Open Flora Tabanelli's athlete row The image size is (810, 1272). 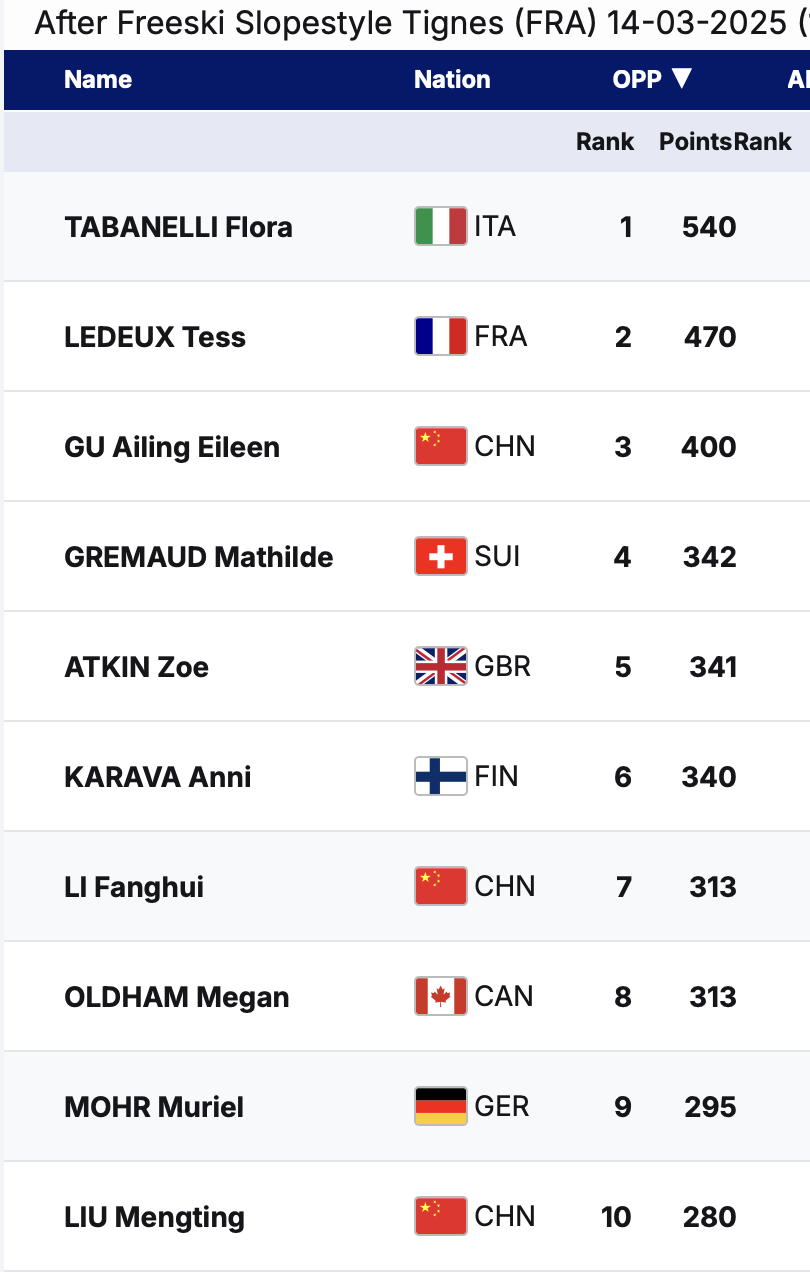[x=178, y=227]
